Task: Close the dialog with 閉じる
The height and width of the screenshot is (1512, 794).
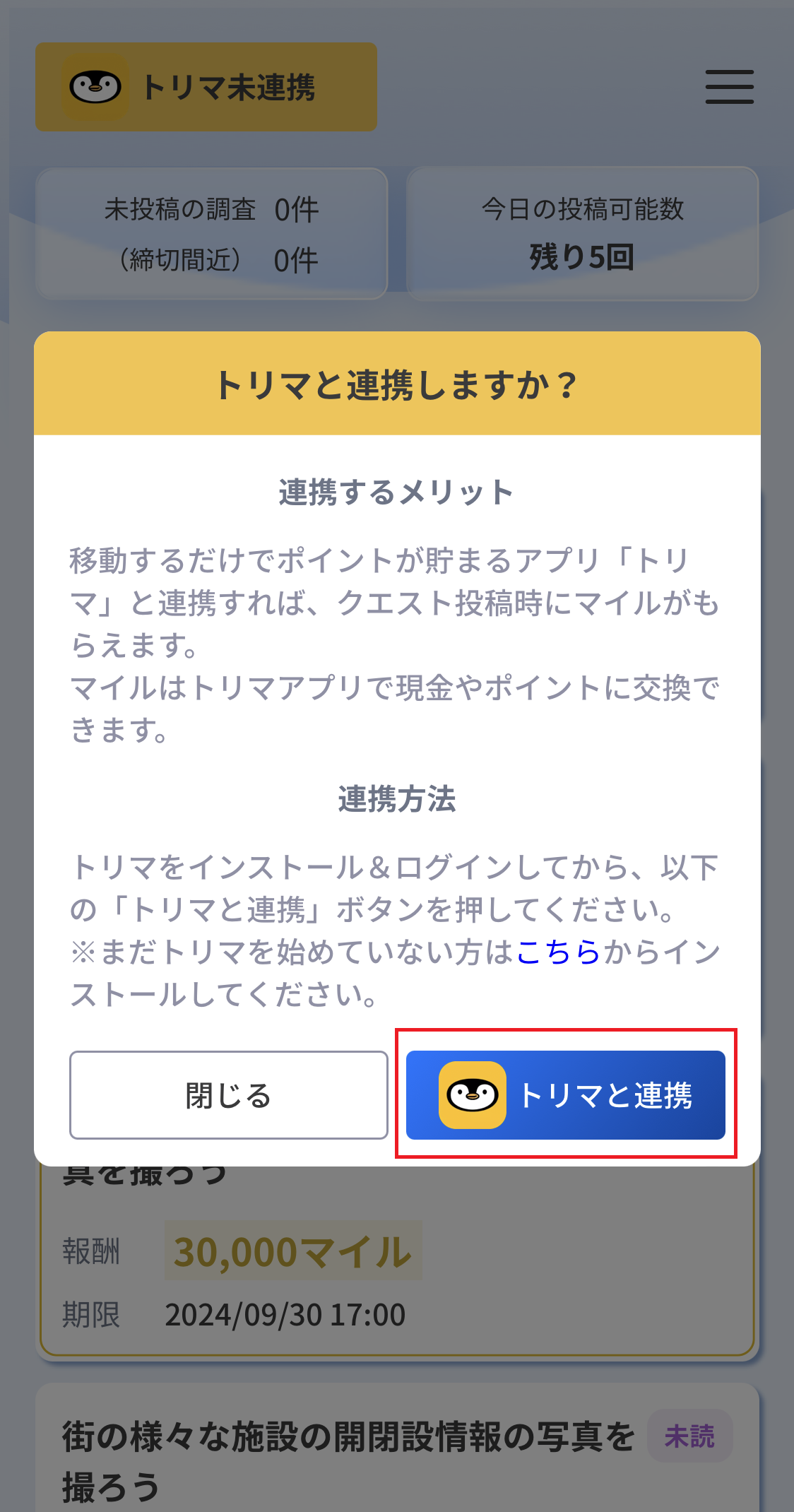Action: (x=228, y=1094)
